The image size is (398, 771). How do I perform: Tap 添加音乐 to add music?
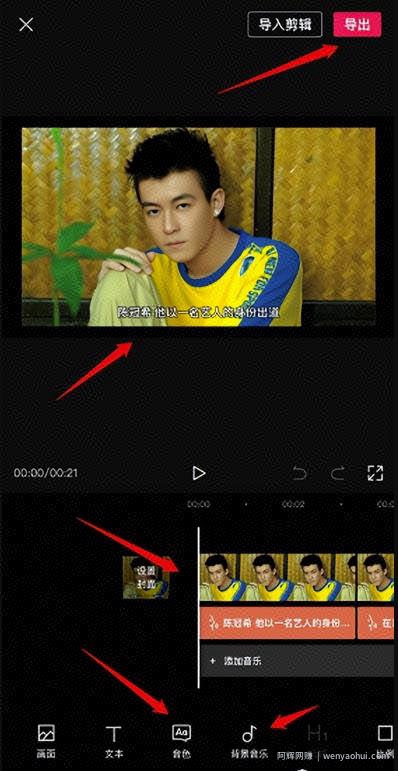tap(299, 661)
